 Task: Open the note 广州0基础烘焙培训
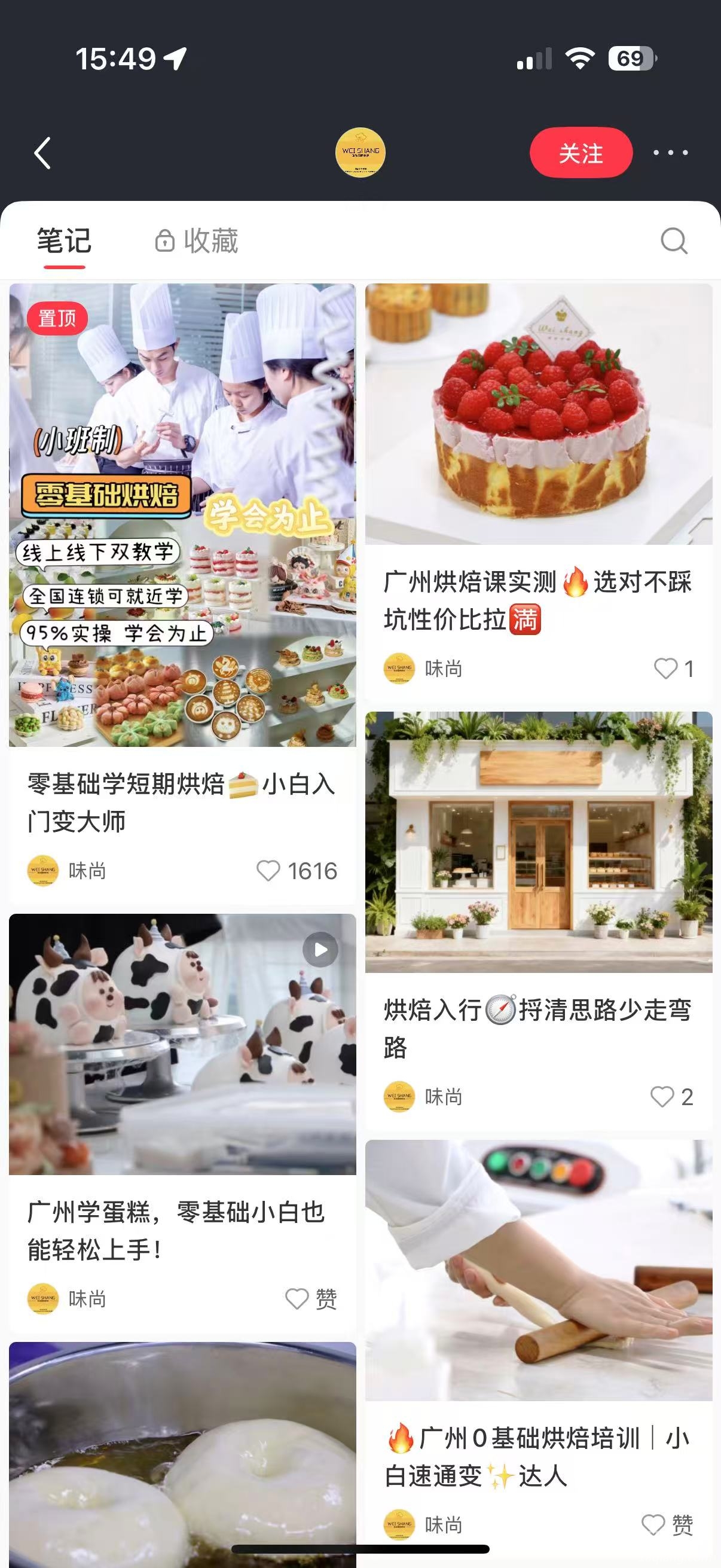click(539, 1270)
